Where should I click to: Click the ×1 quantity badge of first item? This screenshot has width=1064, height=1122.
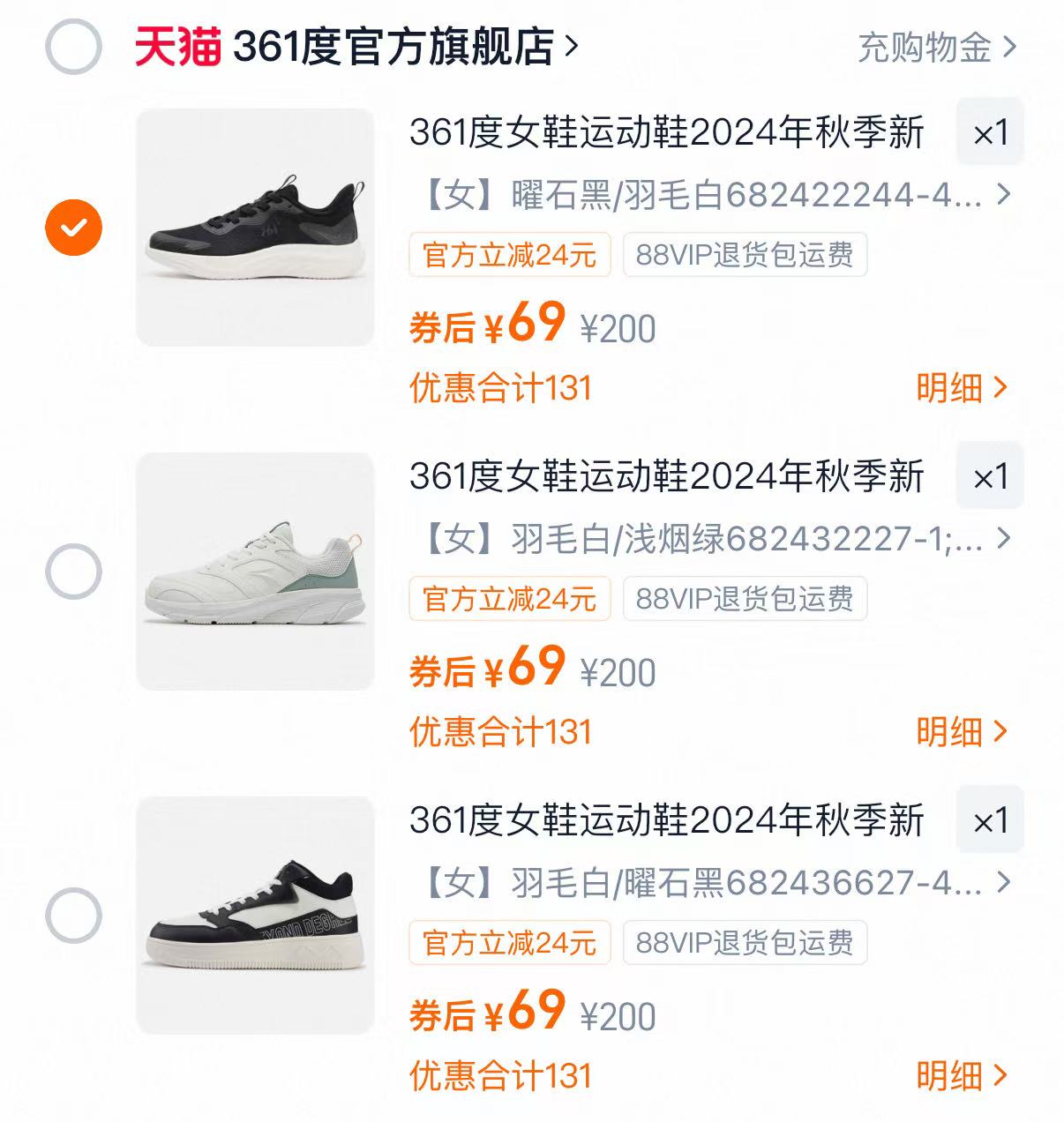(990, 133)
